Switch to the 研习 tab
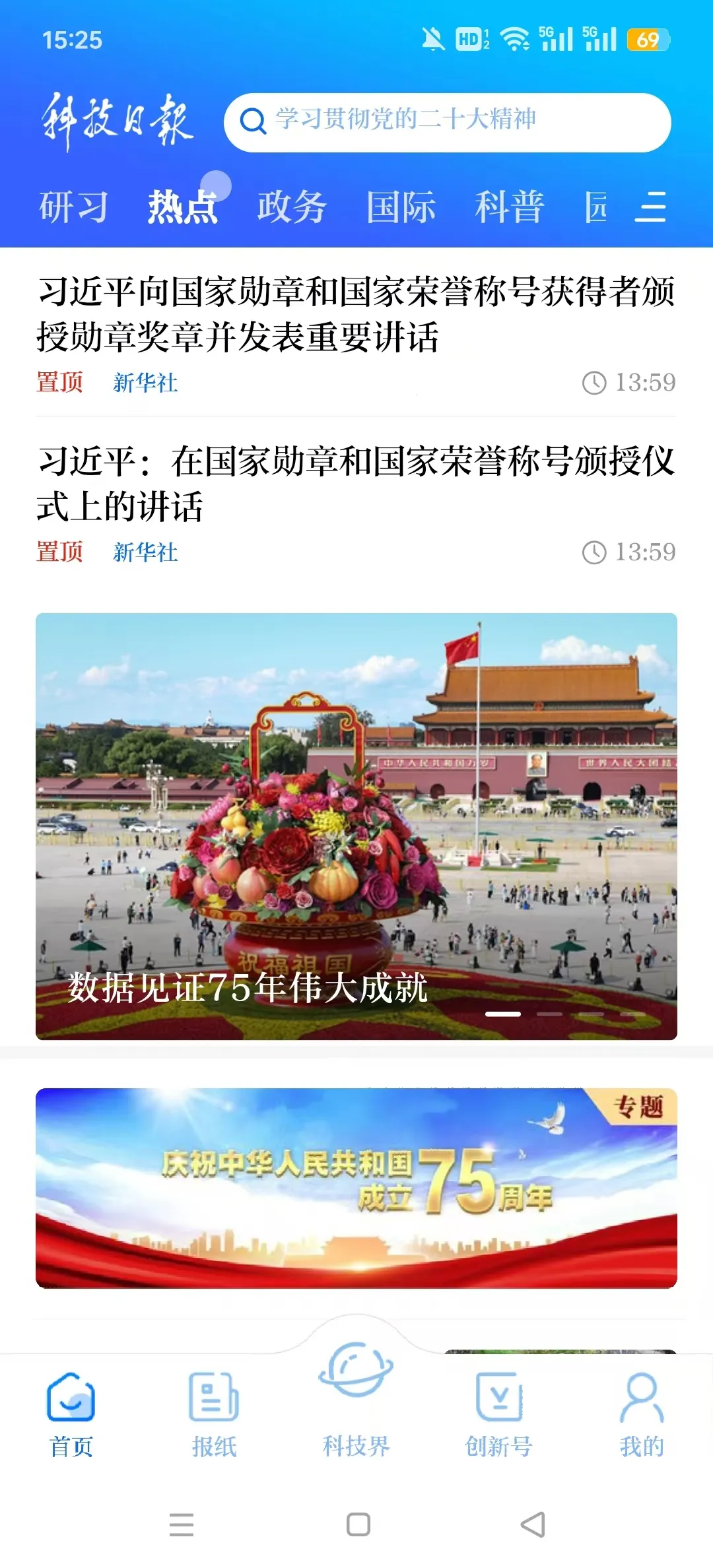The width and height of the screenshot is (713, 1568). 73,206
